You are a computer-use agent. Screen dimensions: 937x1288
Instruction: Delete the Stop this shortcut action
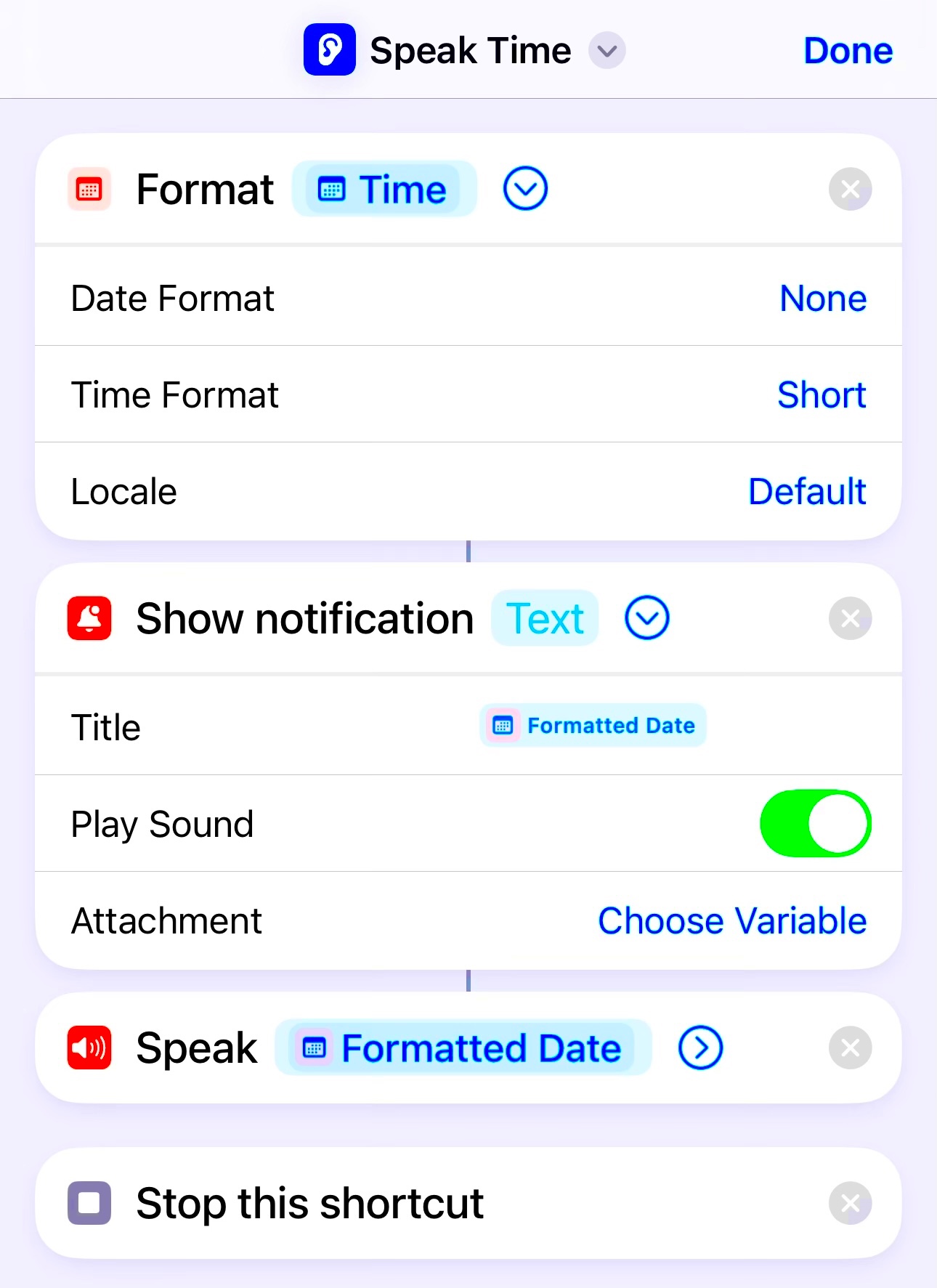pos(850,1204)
